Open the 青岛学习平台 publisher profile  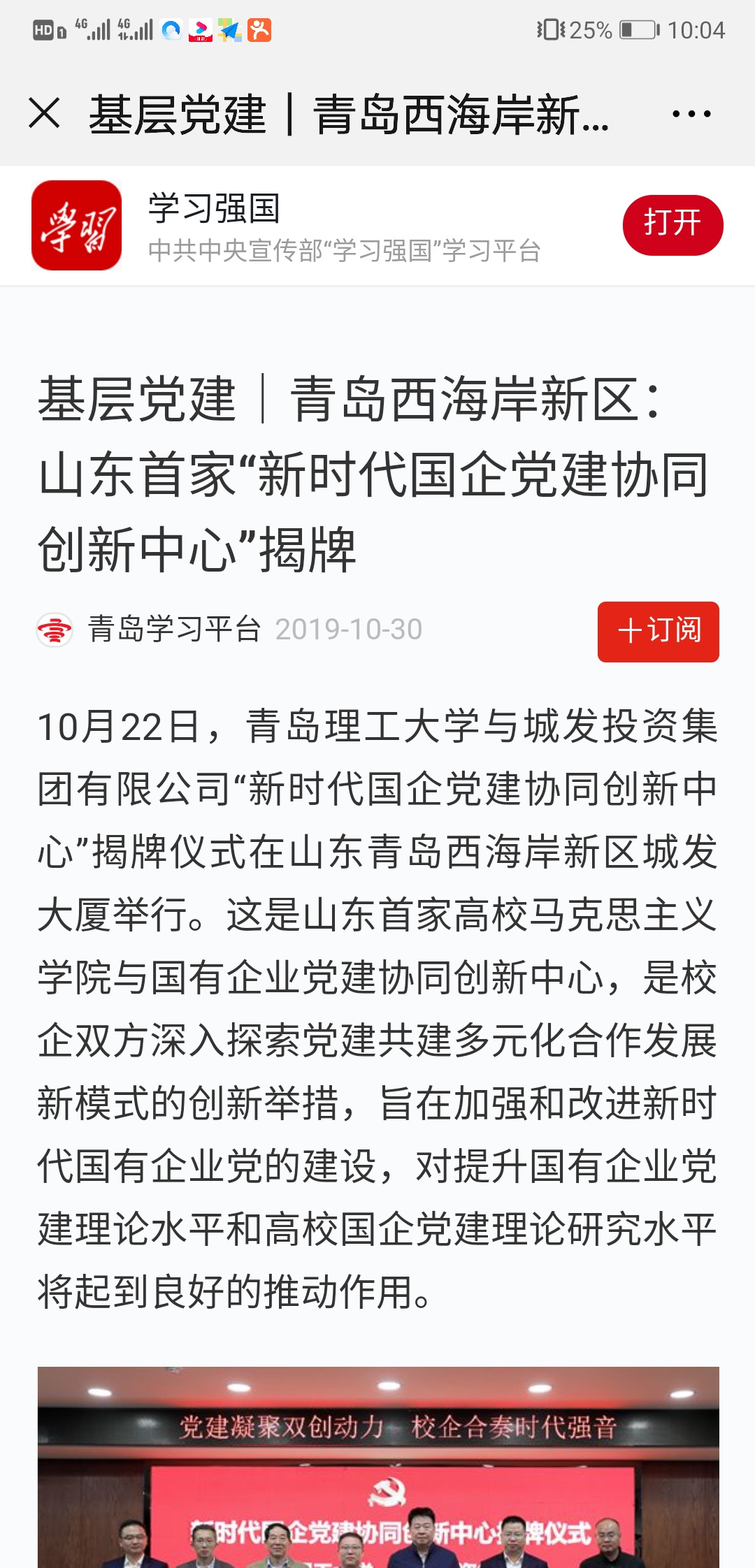173,630
